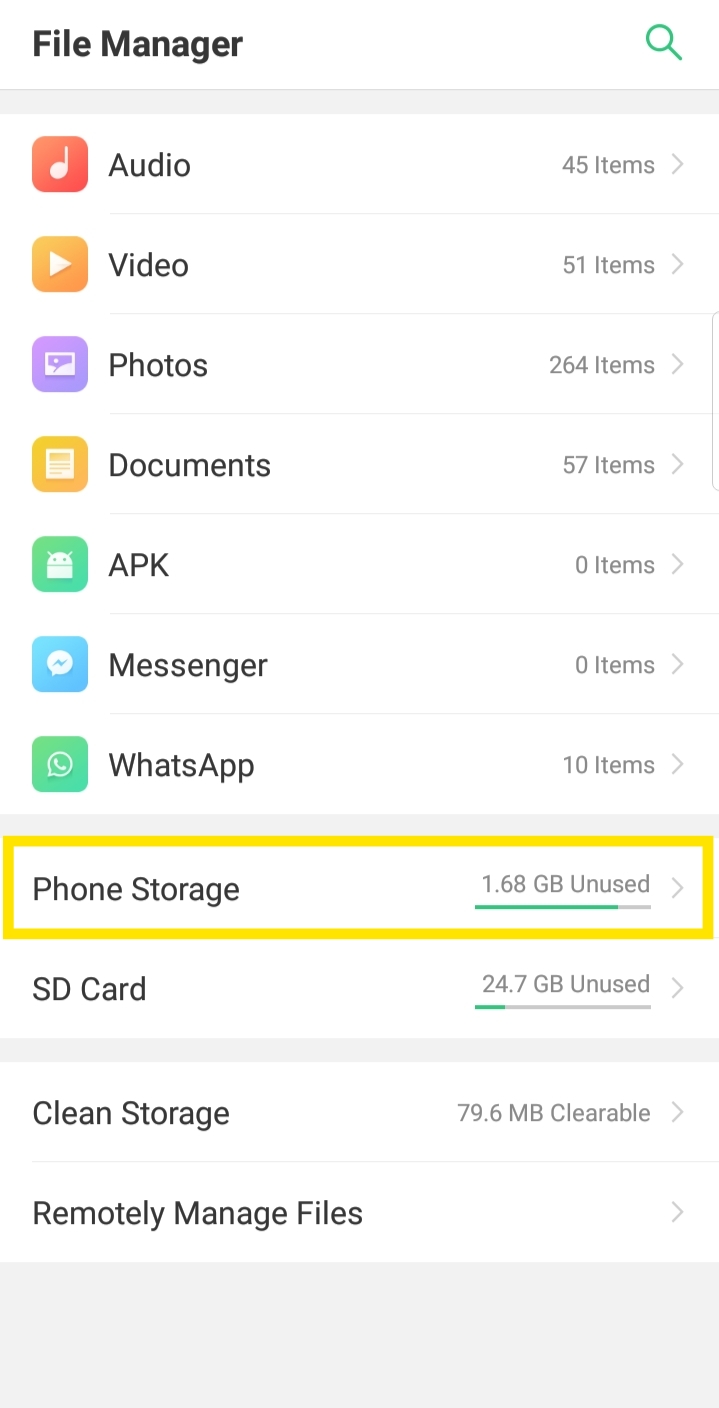Open Remotely Manage Files
This screenshot has width=719, height=1408.
coord(359,1213)
